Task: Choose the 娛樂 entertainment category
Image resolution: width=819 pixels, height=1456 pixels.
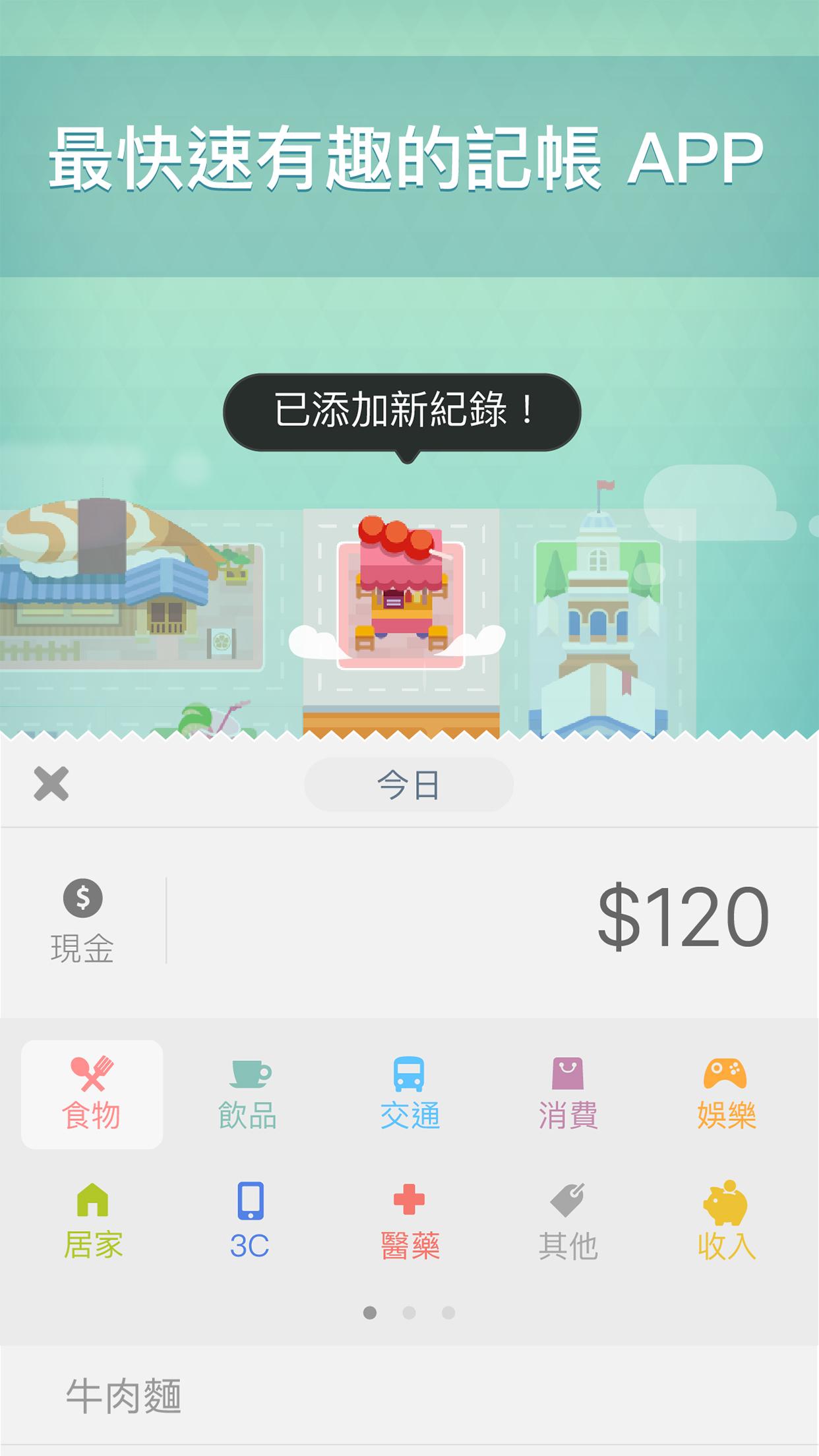Action: 725,1095
